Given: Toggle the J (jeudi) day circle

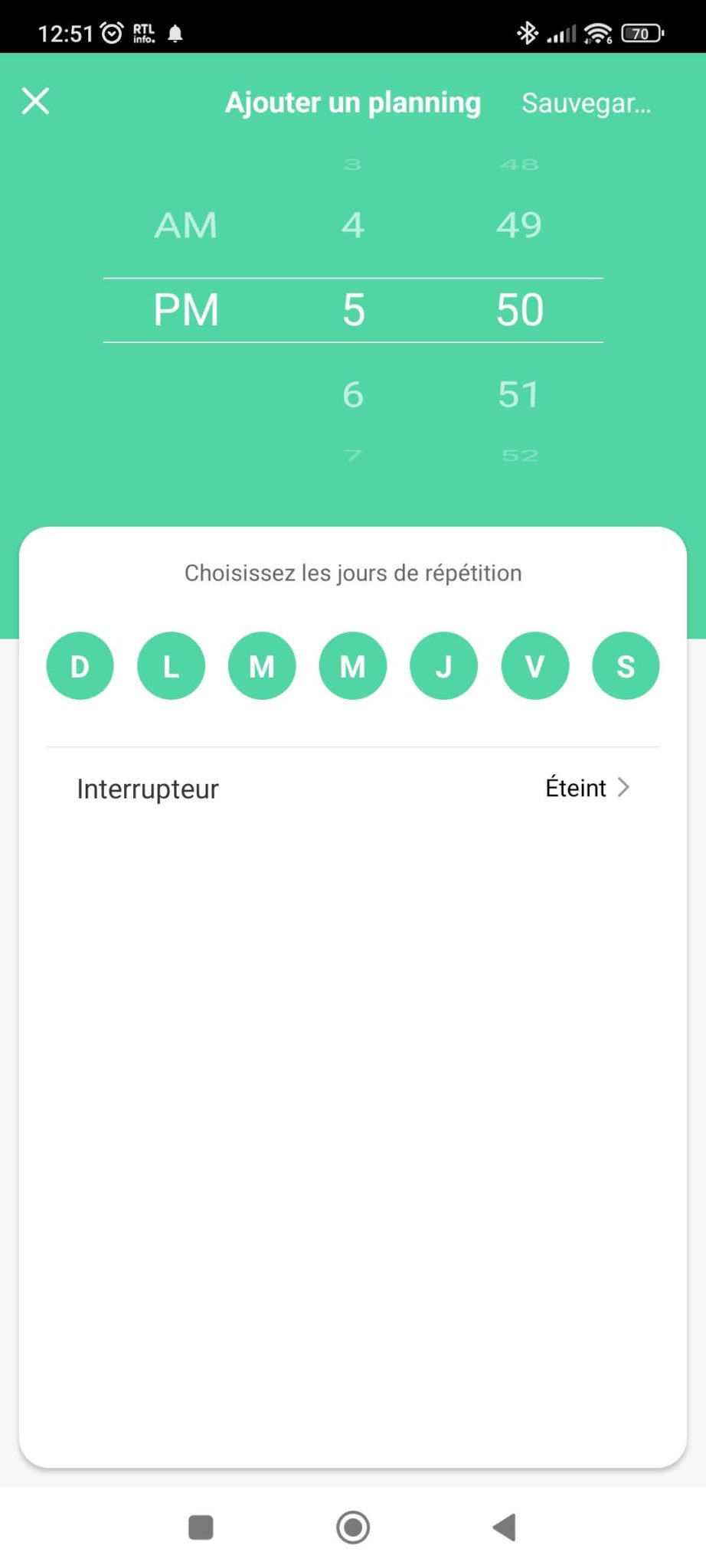Looking at the screenshot, I should pos(444,666).
